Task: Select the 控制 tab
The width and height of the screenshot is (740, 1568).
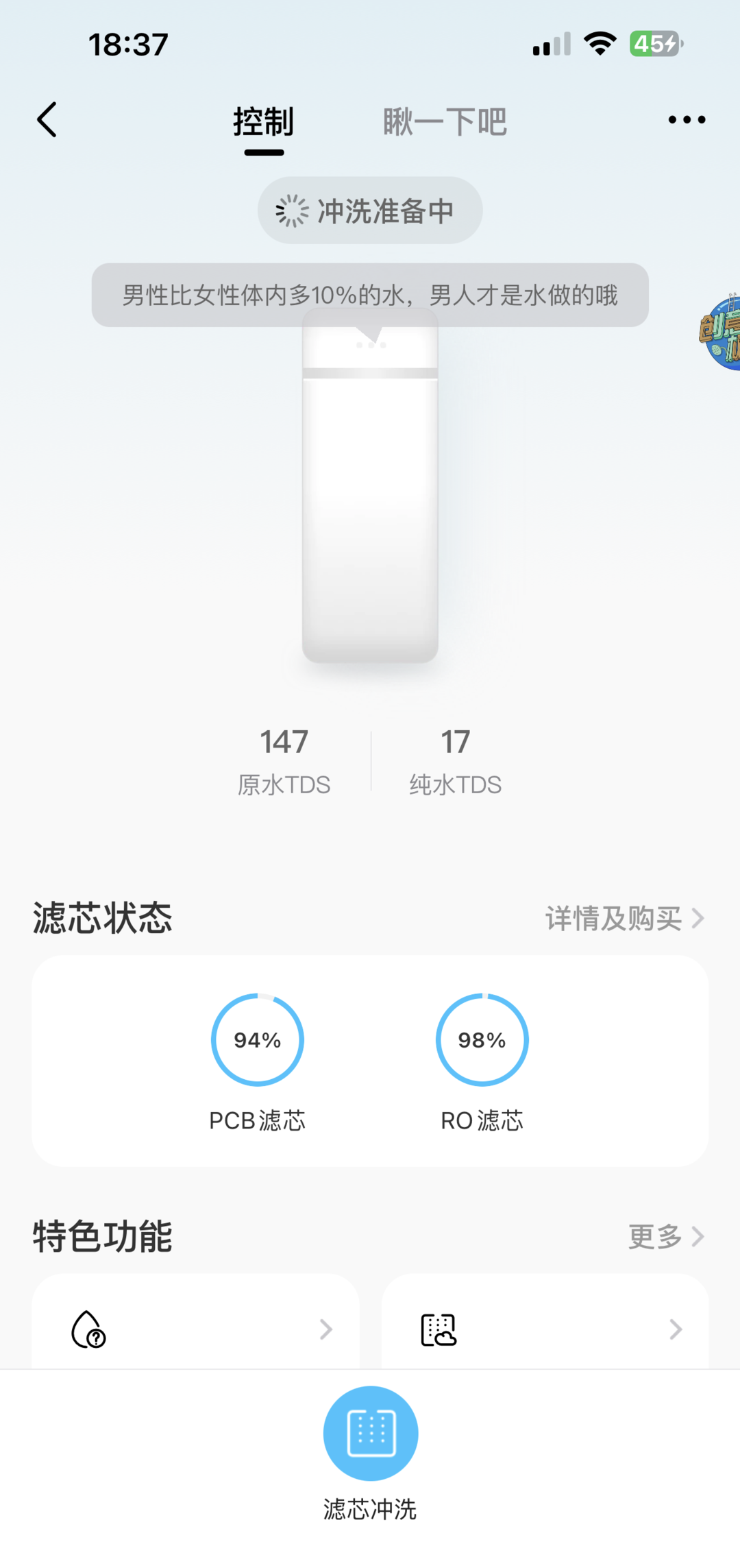Action: coord(264,122)
